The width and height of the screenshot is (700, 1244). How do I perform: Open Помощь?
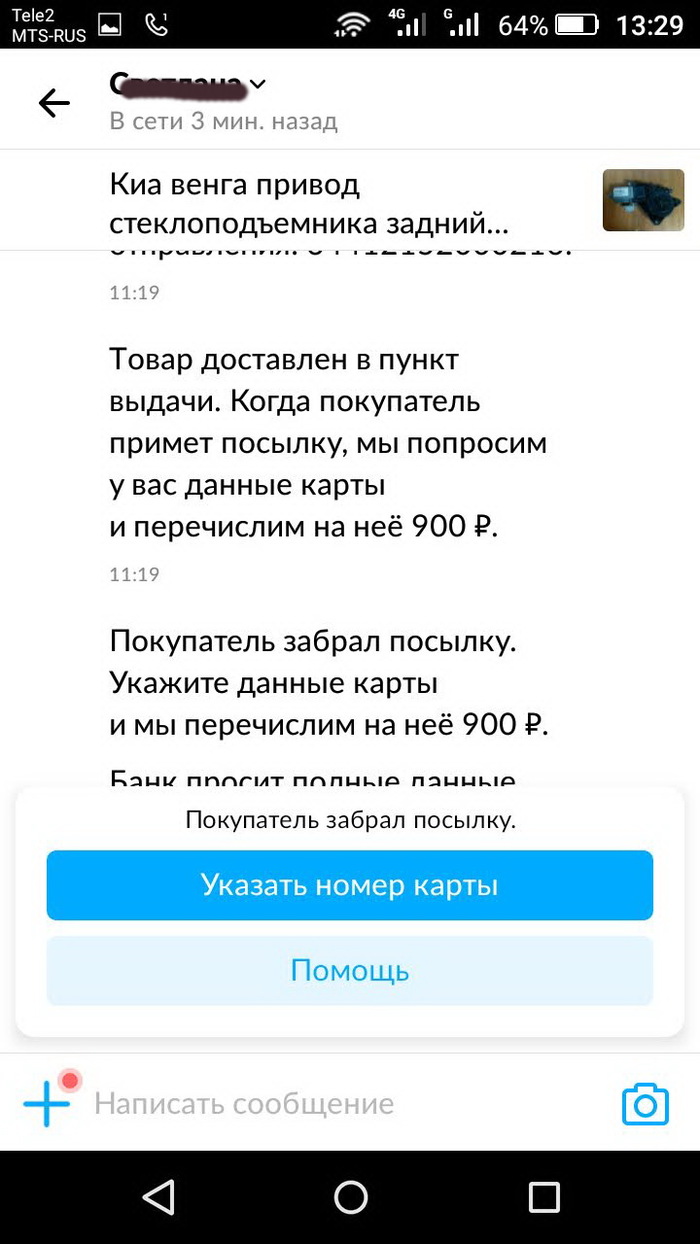349,970
